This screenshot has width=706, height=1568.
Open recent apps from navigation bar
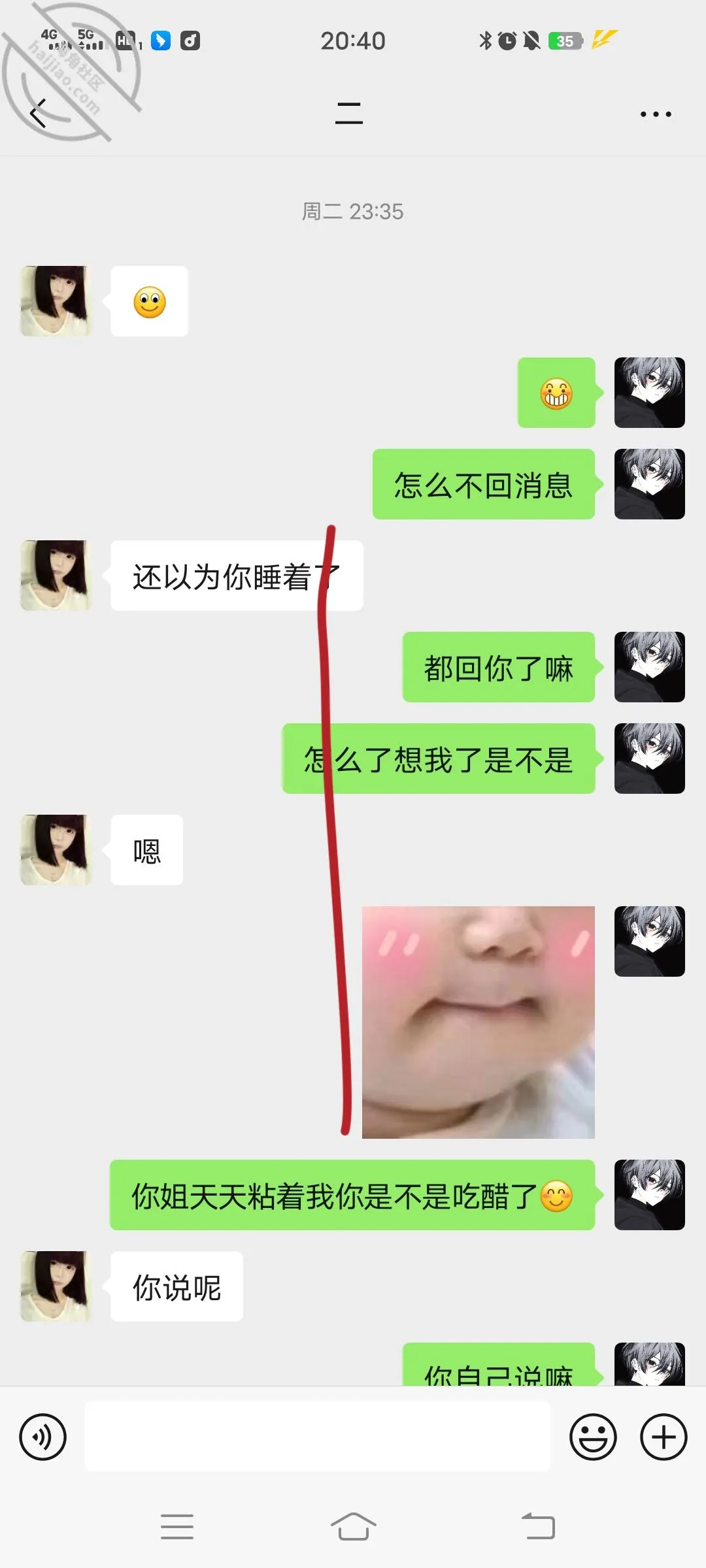[177, 1527]
